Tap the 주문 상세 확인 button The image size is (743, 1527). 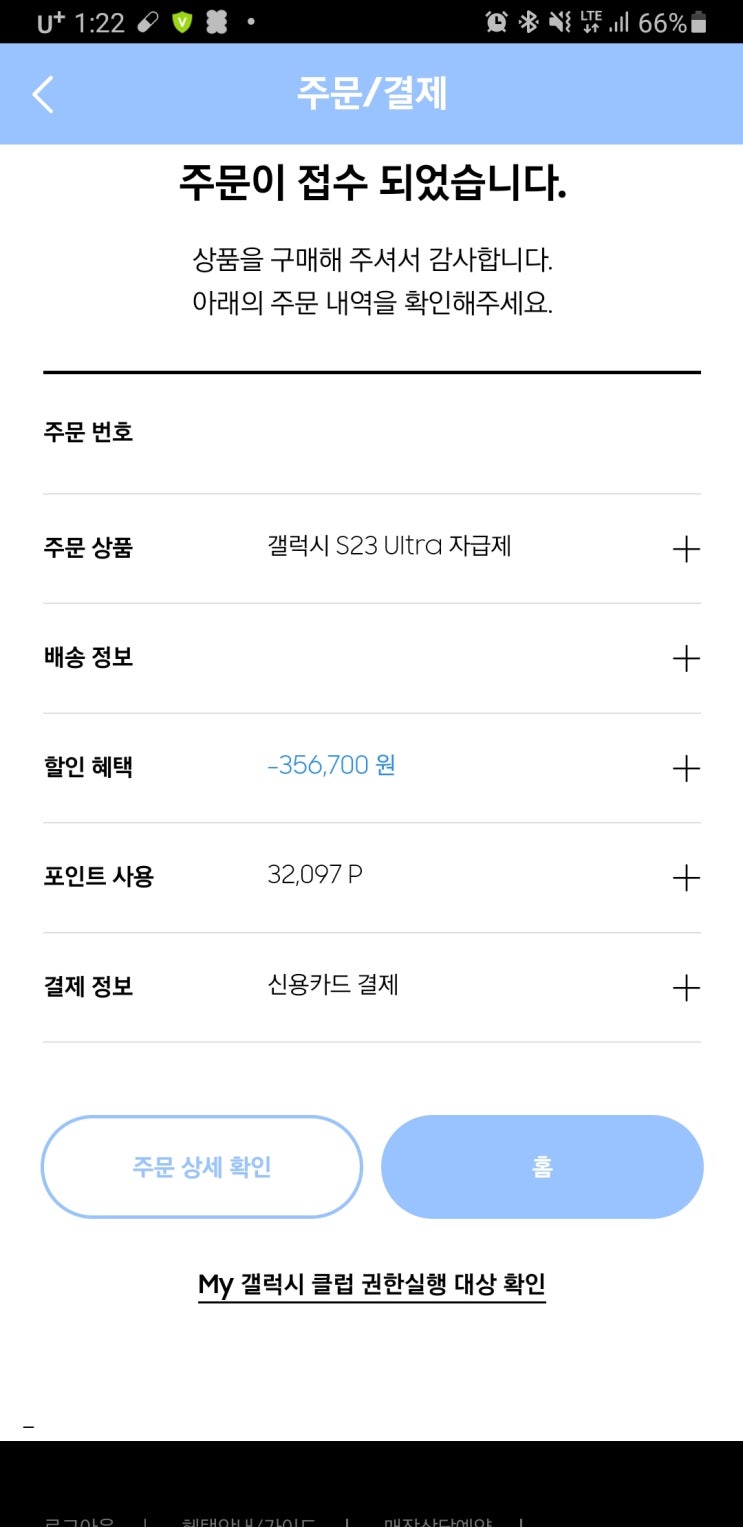[x=202, y=1167]
